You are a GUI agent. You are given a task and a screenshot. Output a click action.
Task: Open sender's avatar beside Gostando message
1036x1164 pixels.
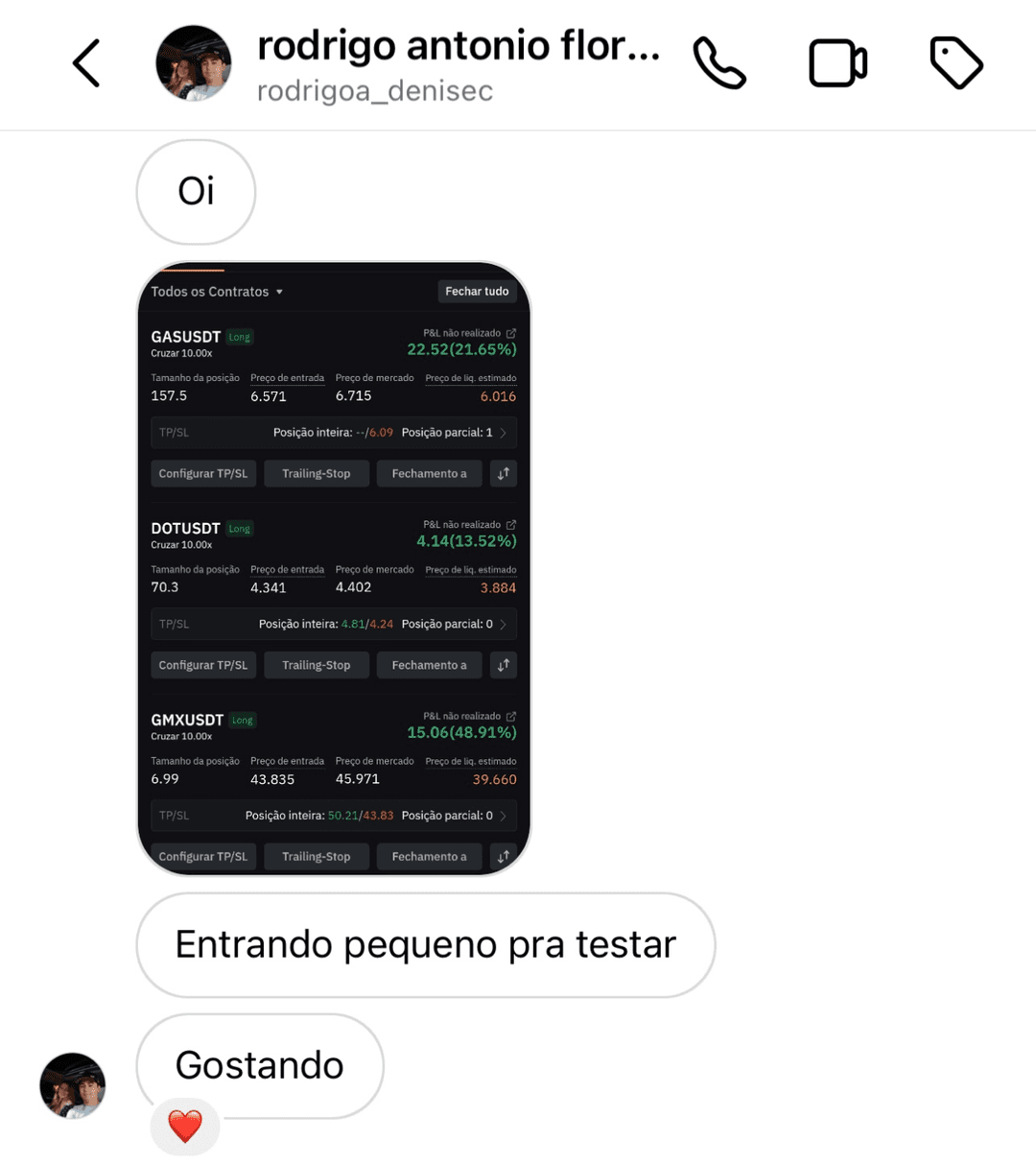73,1085
